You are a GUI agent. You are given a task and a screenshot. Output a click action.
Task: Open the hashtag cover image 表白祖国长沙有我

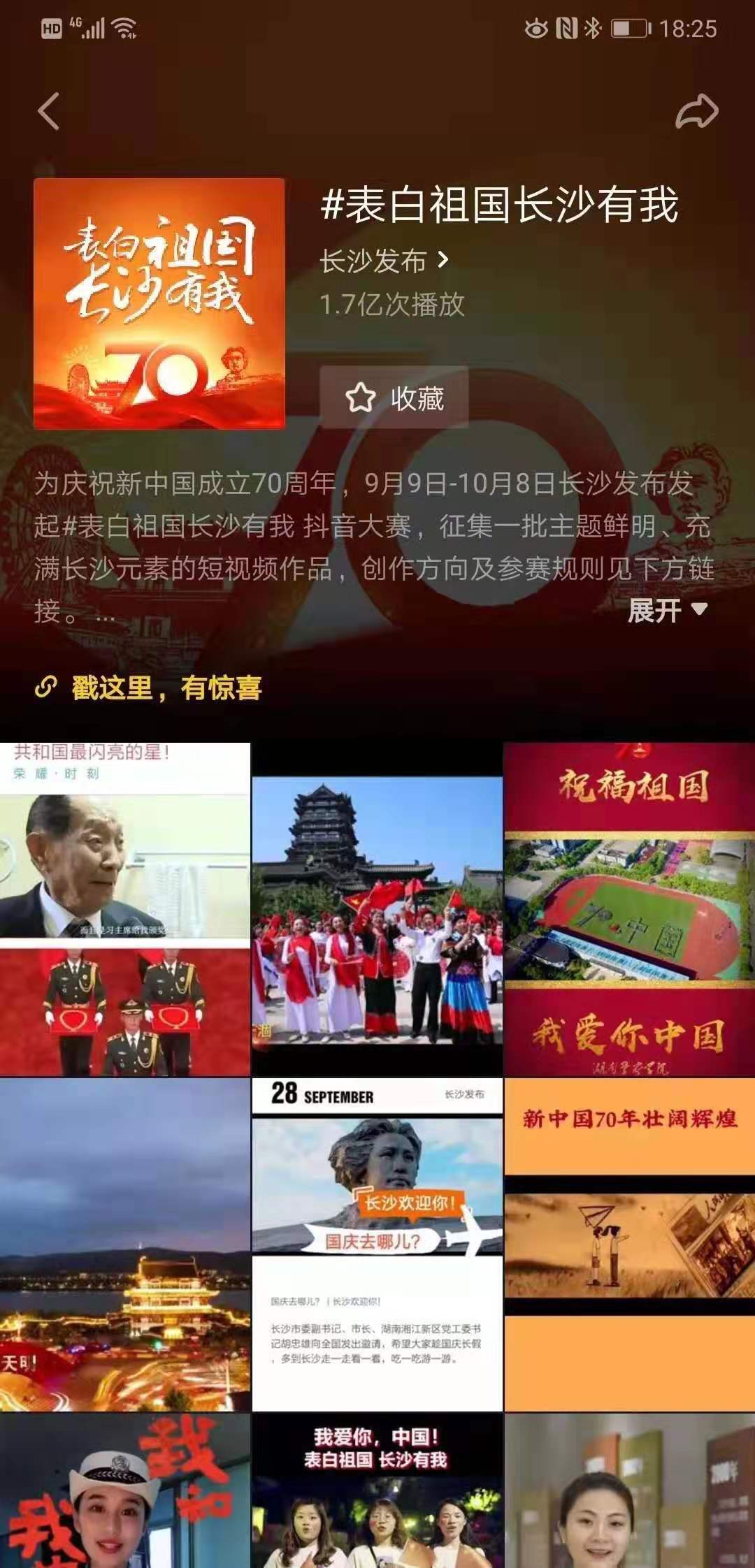click(x=159, y=303)
